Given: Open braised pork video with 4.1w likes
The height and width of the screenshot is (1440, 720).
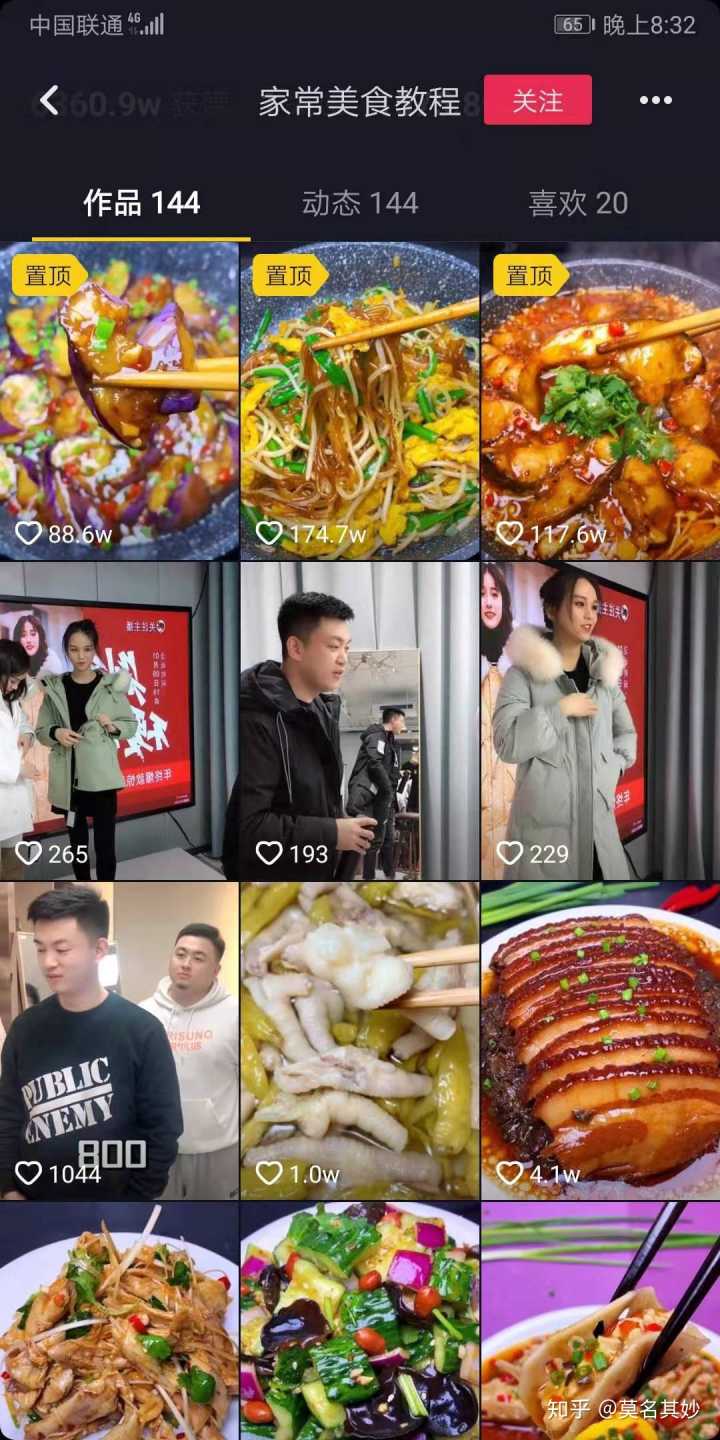Looking at the screenshot, I should [600, 1040].
